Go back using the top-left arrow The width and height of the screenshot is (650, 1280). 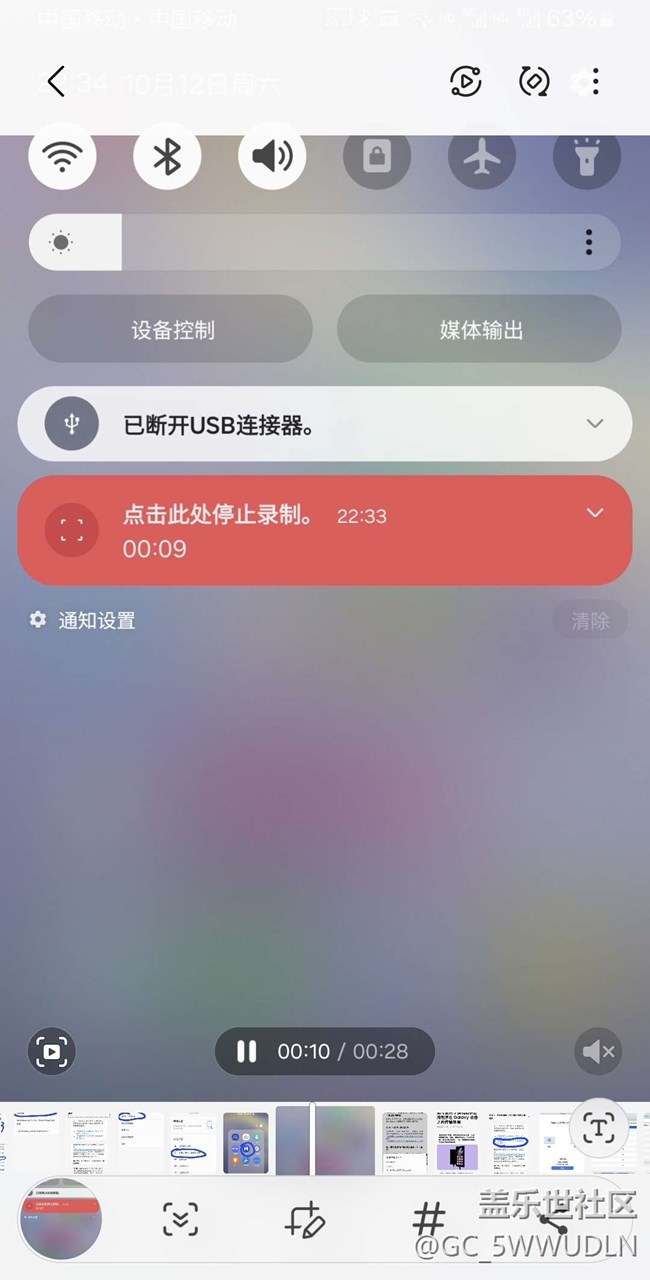coord(56,82)
